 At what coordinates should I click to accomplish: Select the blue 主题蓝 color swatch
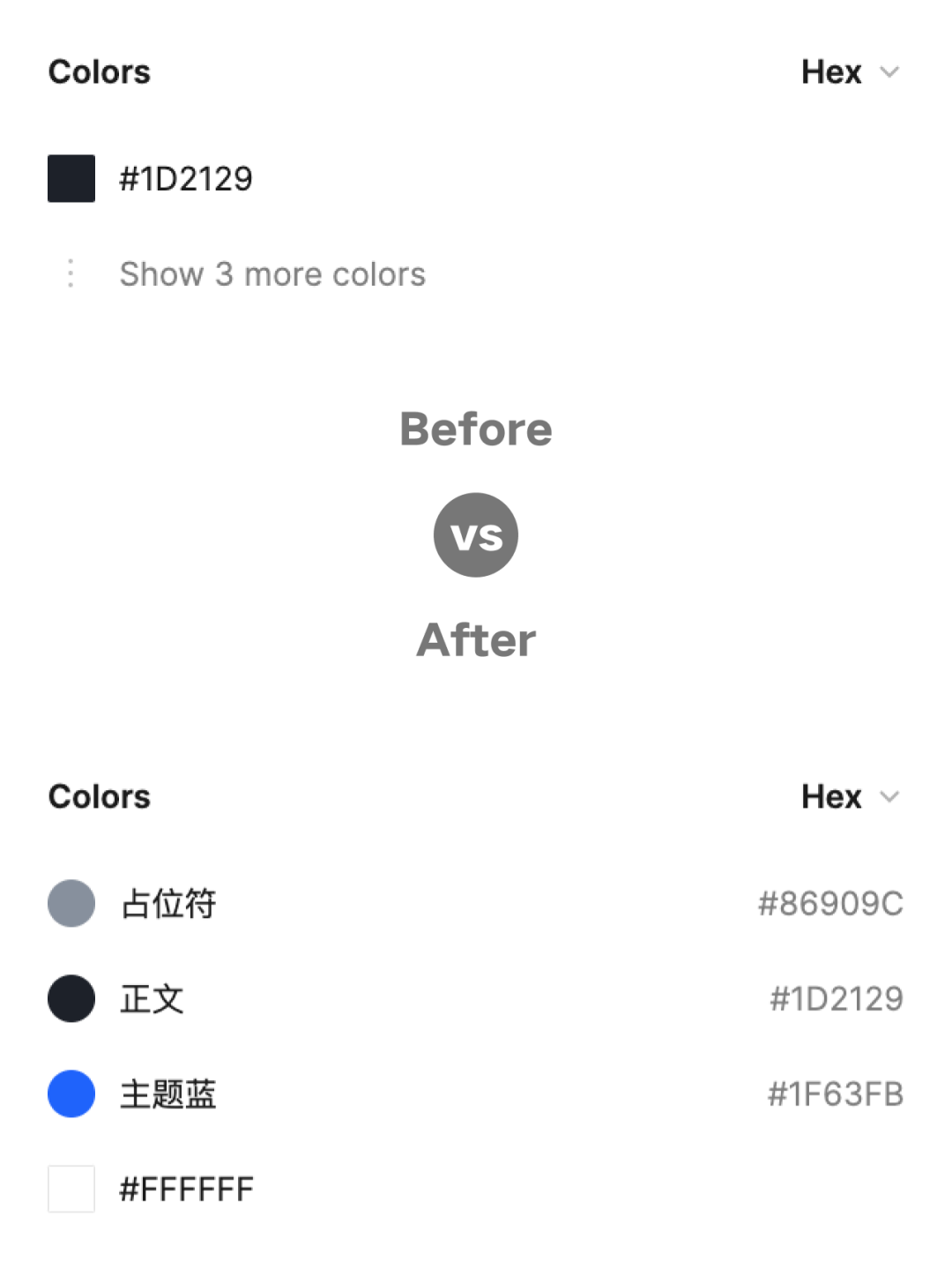(71, 1093)
